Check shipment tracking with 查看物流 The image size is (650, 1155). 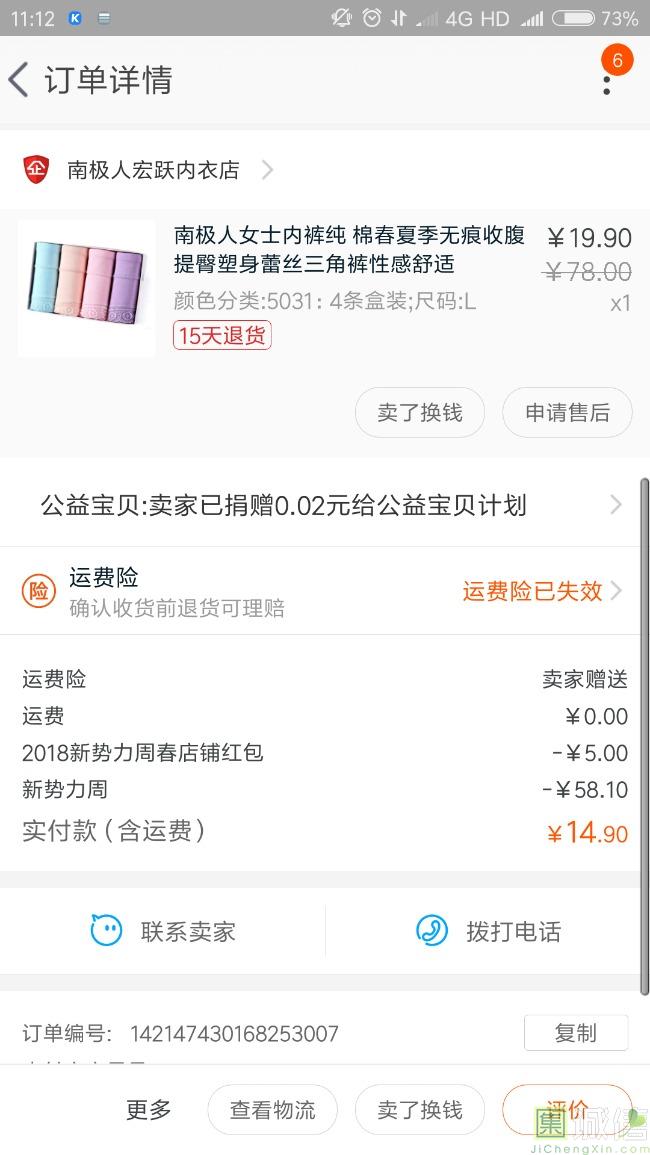[x=272, y=1109]
